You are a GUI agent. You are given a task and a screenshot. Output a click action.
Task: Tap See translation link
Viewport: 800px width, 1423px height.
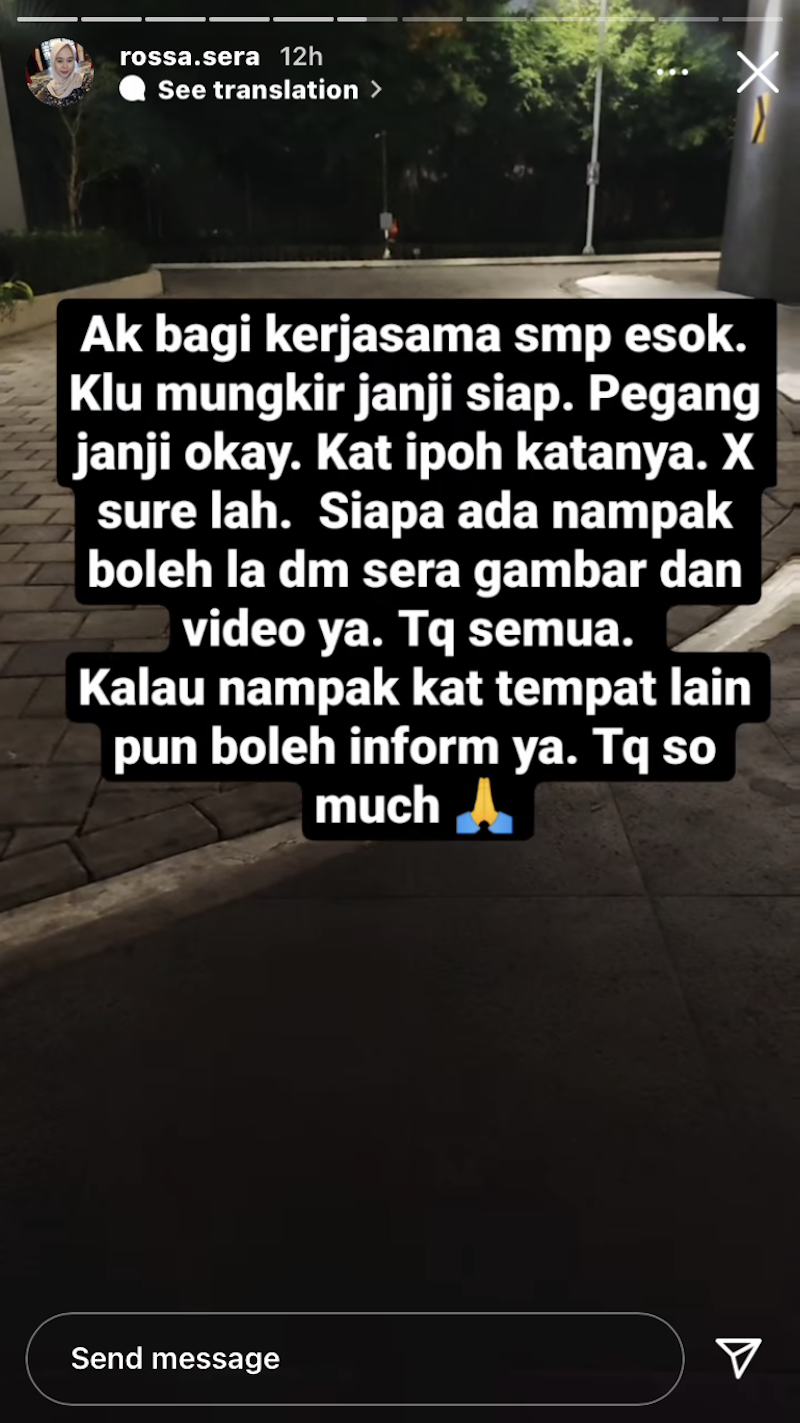point(256,90)
